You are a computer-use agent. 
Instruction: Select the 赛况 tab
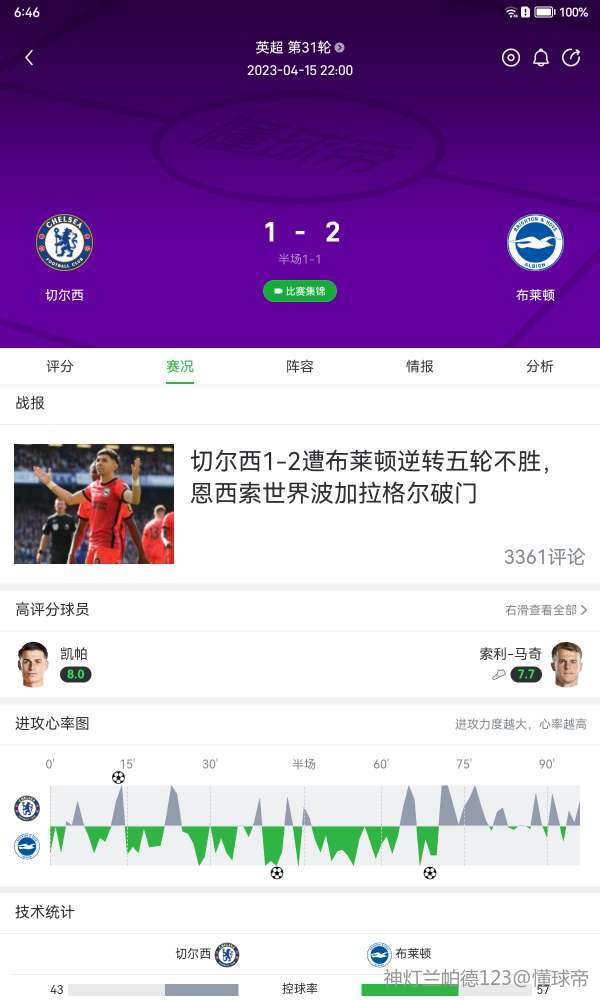coord(180,366)
